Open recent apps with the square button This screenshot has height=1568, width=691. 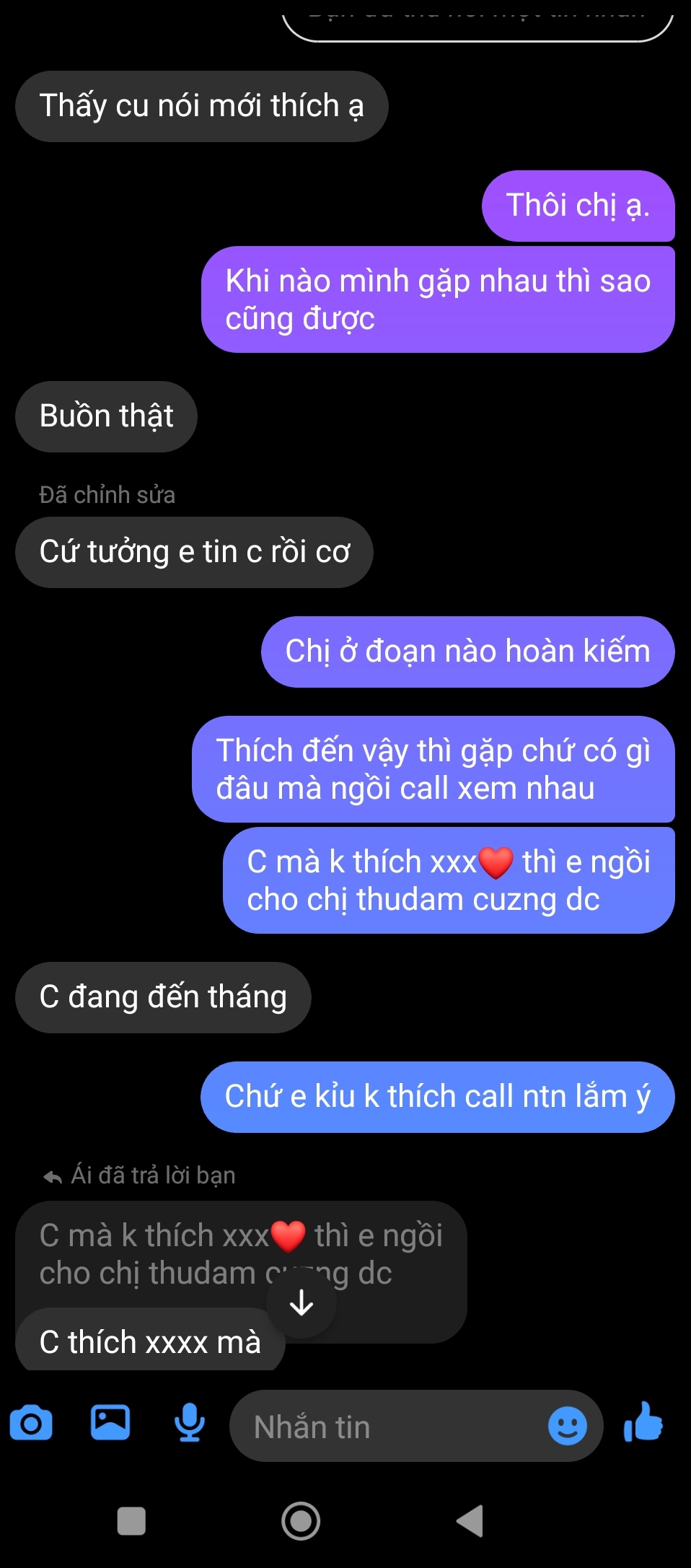click(x=131, y=1521)
